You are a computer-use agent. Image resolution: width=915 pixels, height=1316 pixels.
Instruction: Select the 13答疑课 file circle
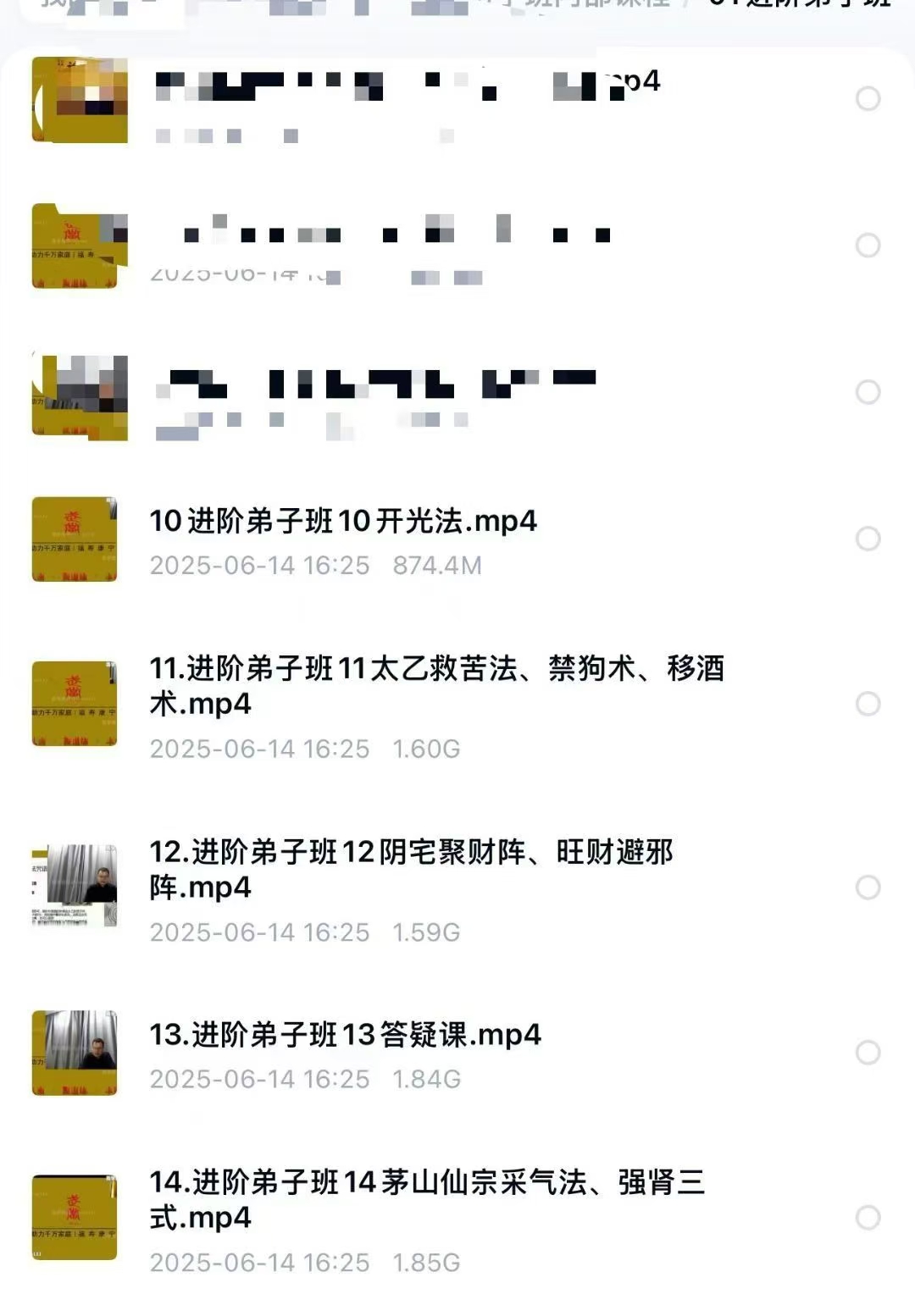click(868, 1053)
